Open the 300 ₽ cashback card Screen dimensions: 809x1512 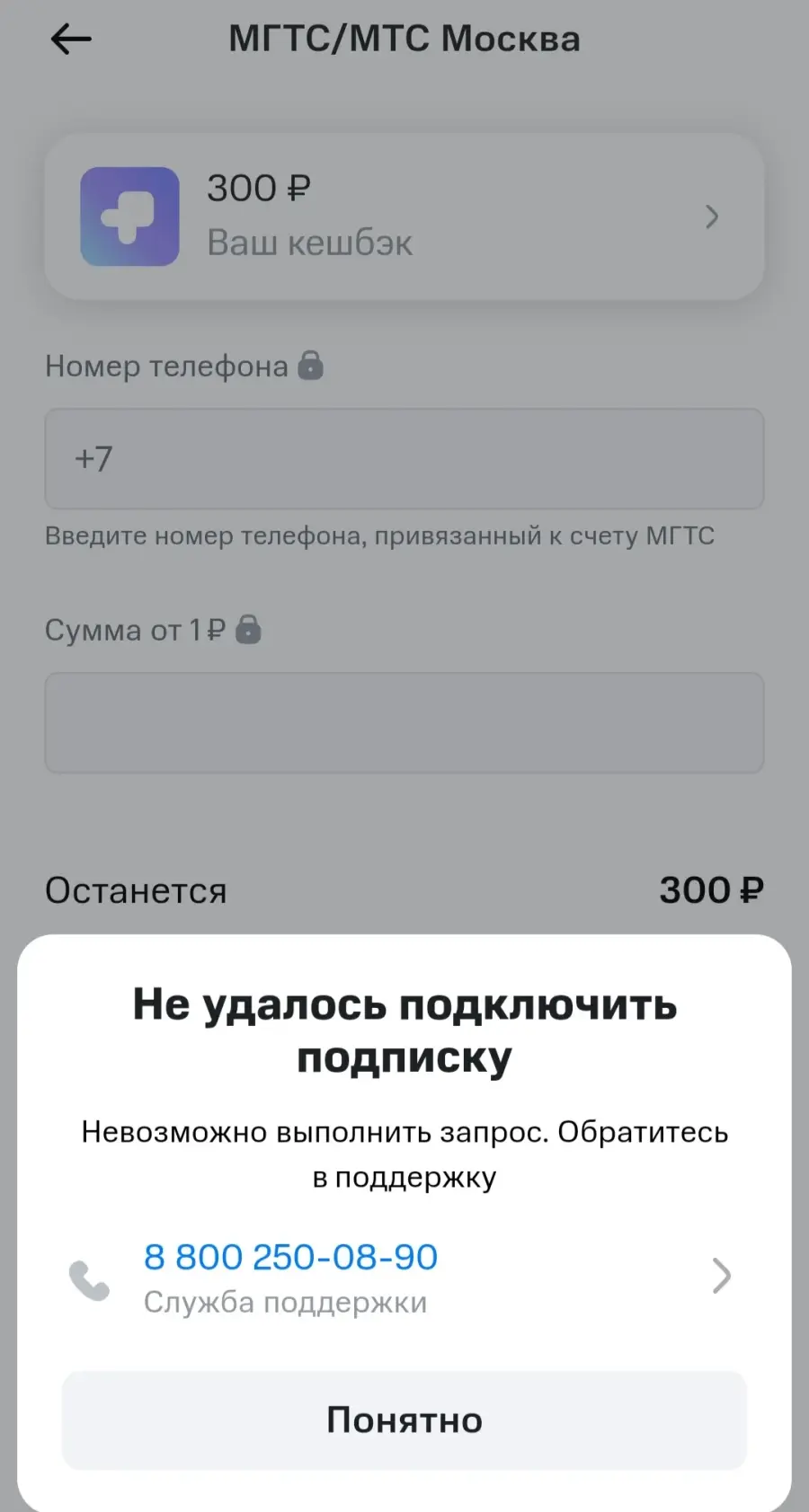click(404, 217)
